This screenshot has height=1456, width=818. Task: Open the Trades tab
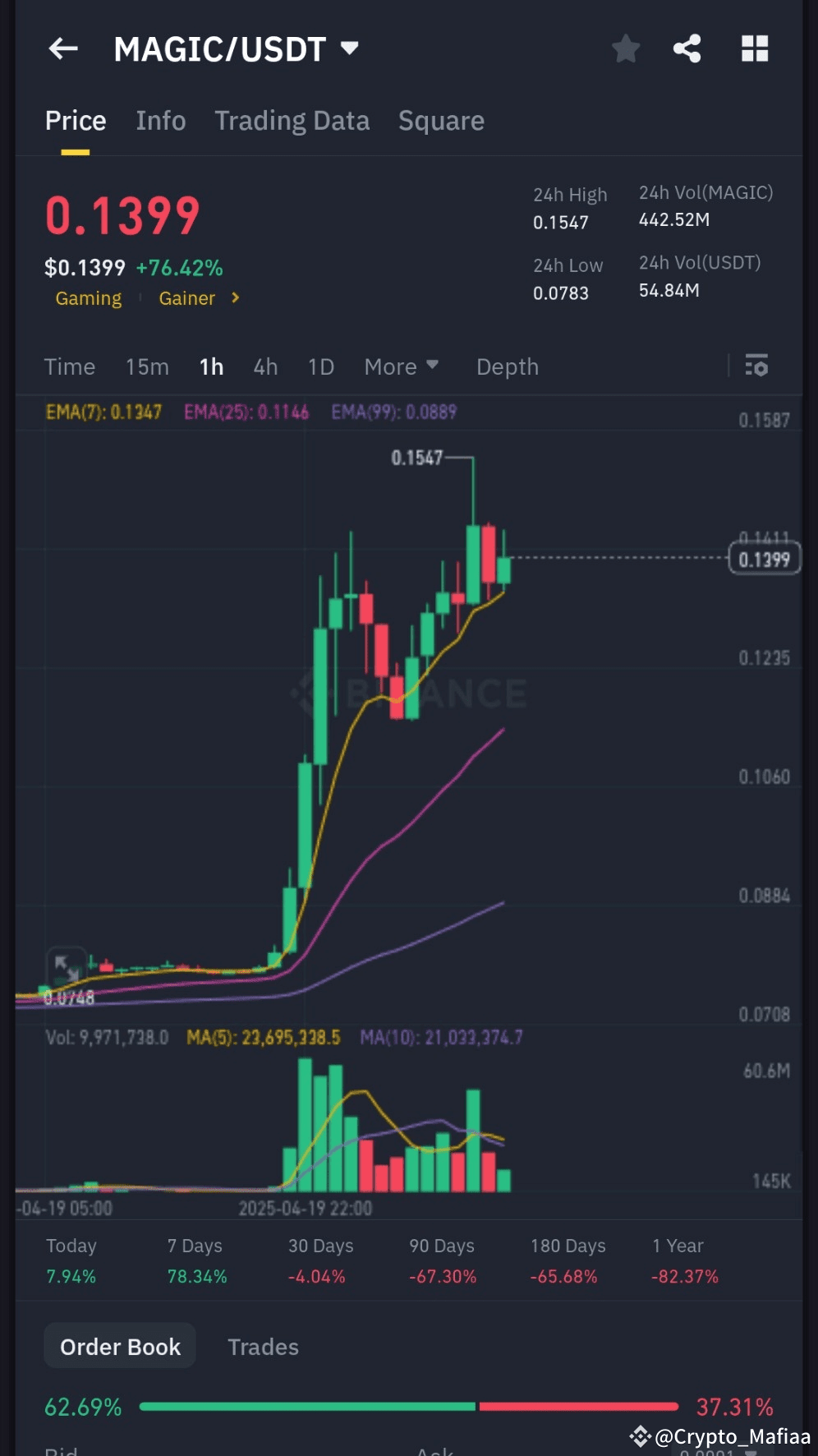(x=263, y=1347)
